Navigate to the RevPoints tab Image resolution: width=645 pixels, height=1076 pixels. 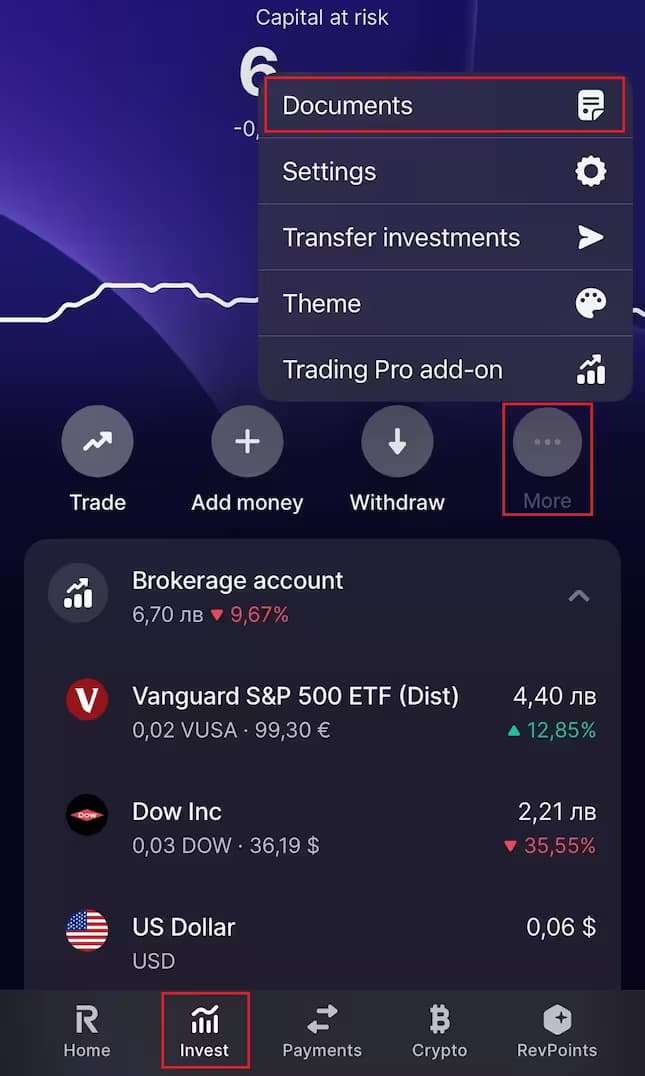click(x=557, y=1031)
